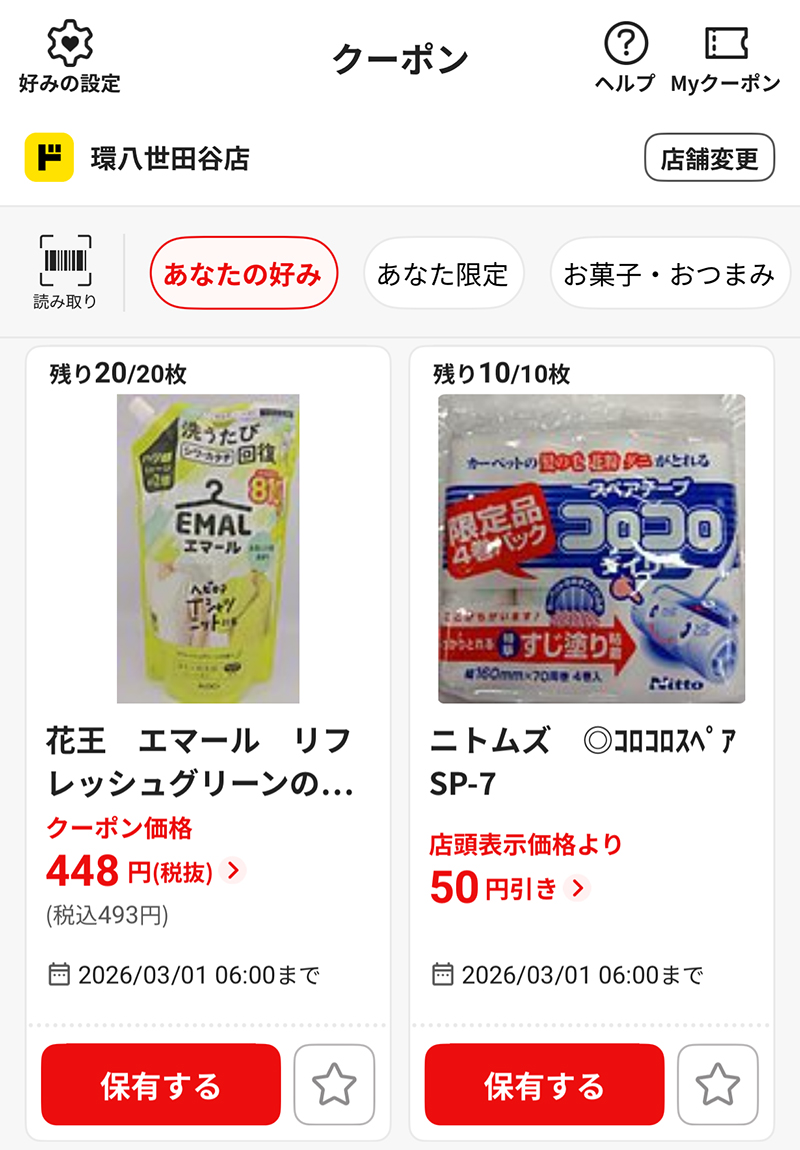
Task: Tap the red speech-bubble ヘルプ question icon
Action: point(625,45)
